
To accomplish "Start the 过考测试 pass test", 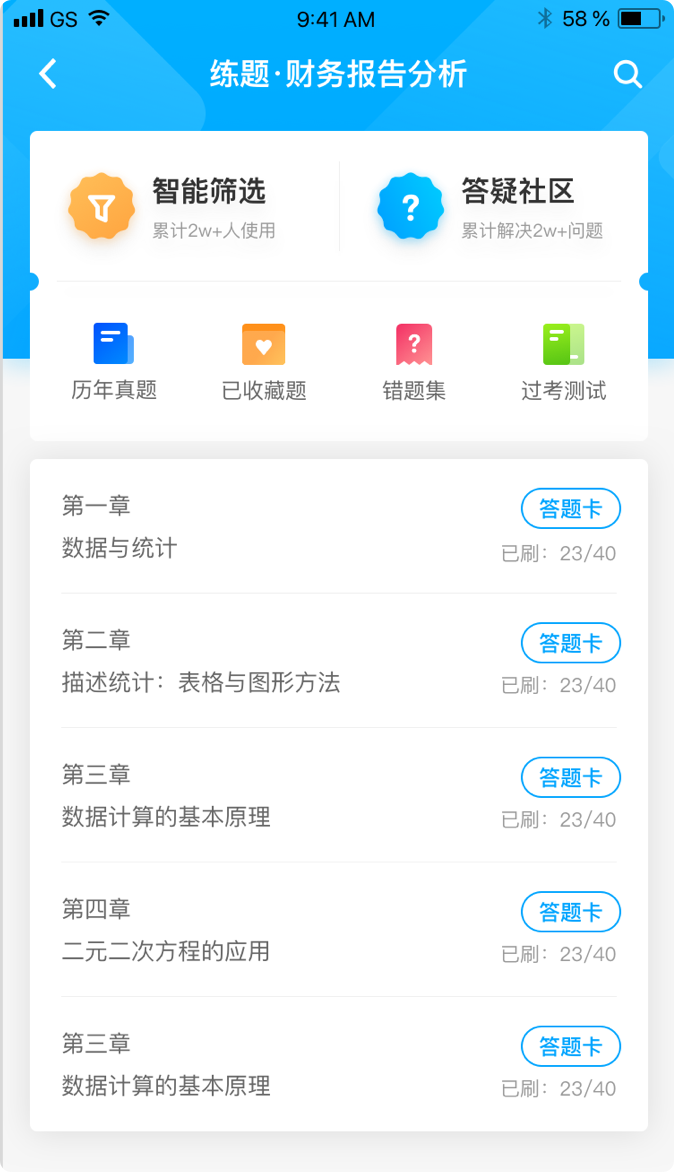I will click(x=563, y=362).
